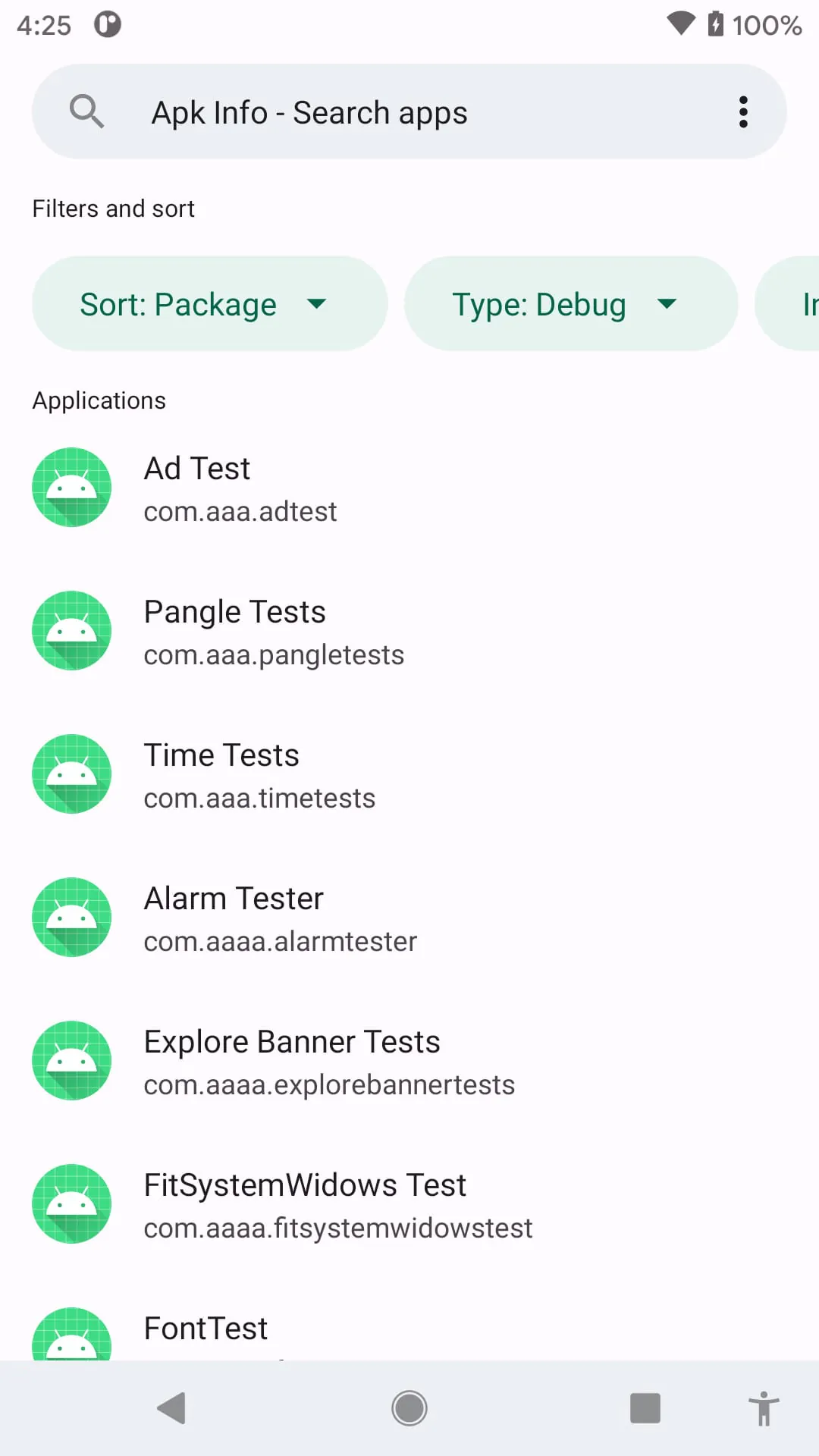Expand the Sort: Package dropdown
The height and width of the screenshot is (1456, 819).
pos(317,303)
